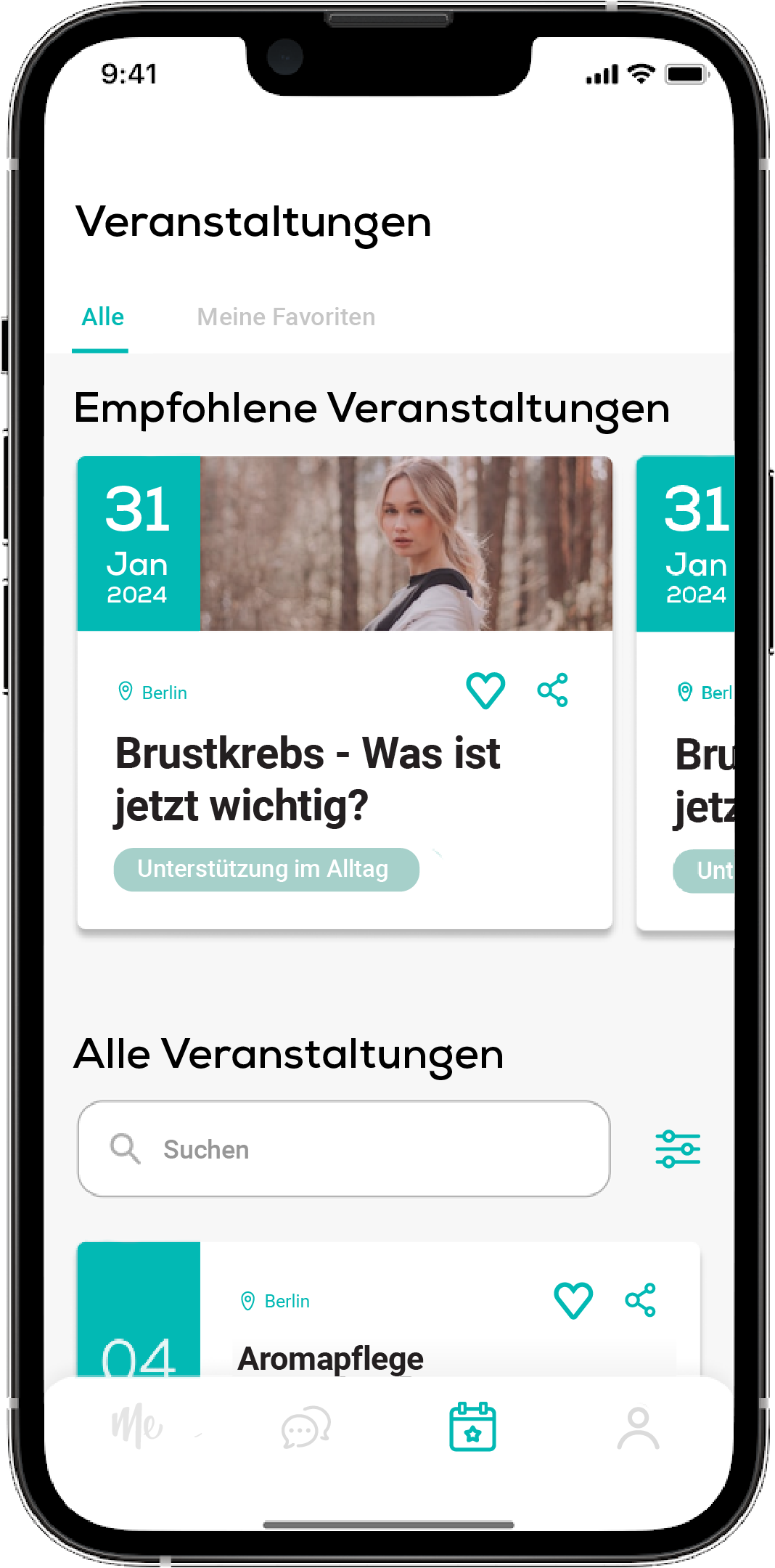Share the Brustkrebs event
Image resolution: width=775 pixels, height=1568 pixels.
[x=552, y=690]
